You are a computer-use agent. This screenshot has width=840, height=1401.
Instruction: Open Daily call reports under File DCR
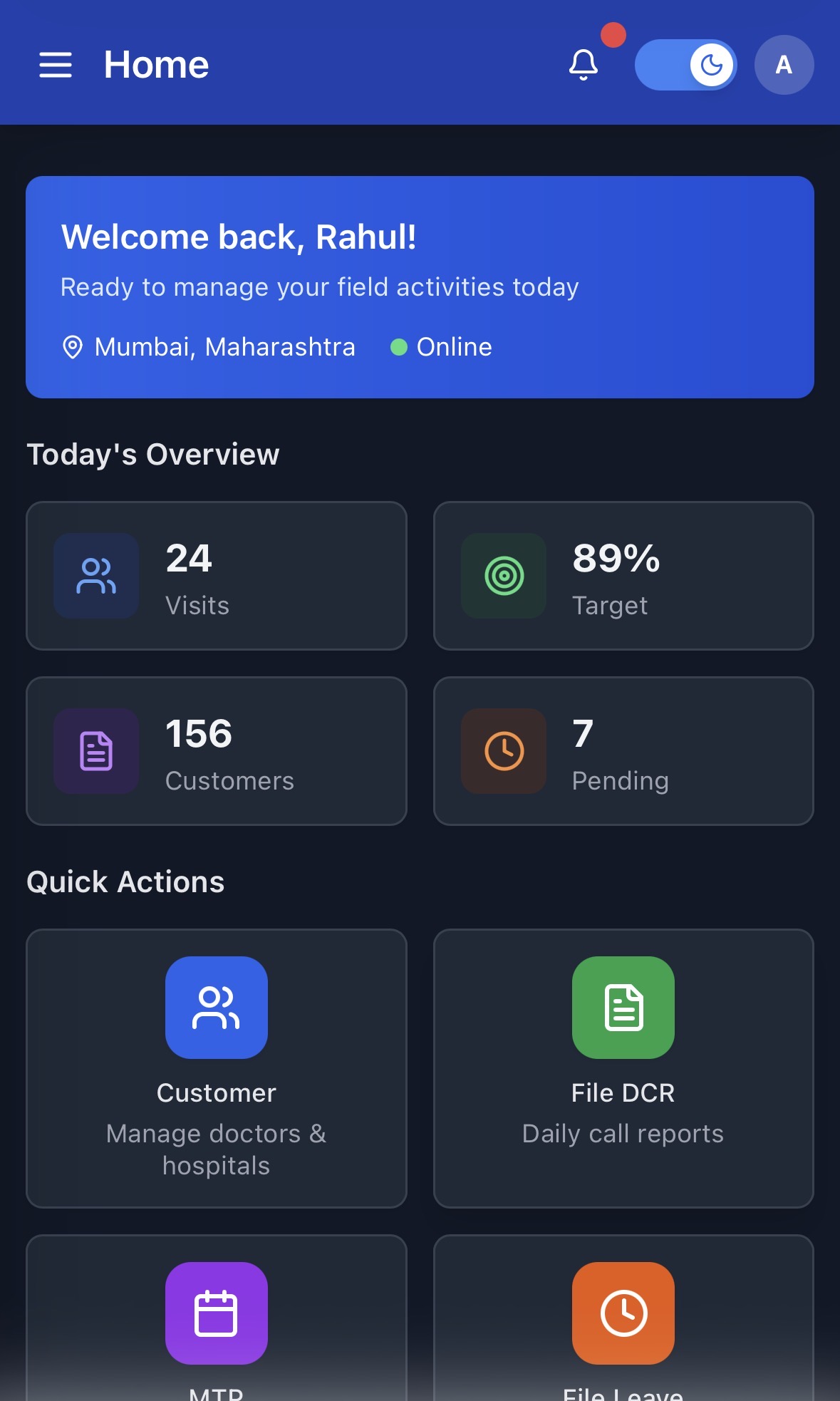pyautogui.click(x=622, y=1134)
